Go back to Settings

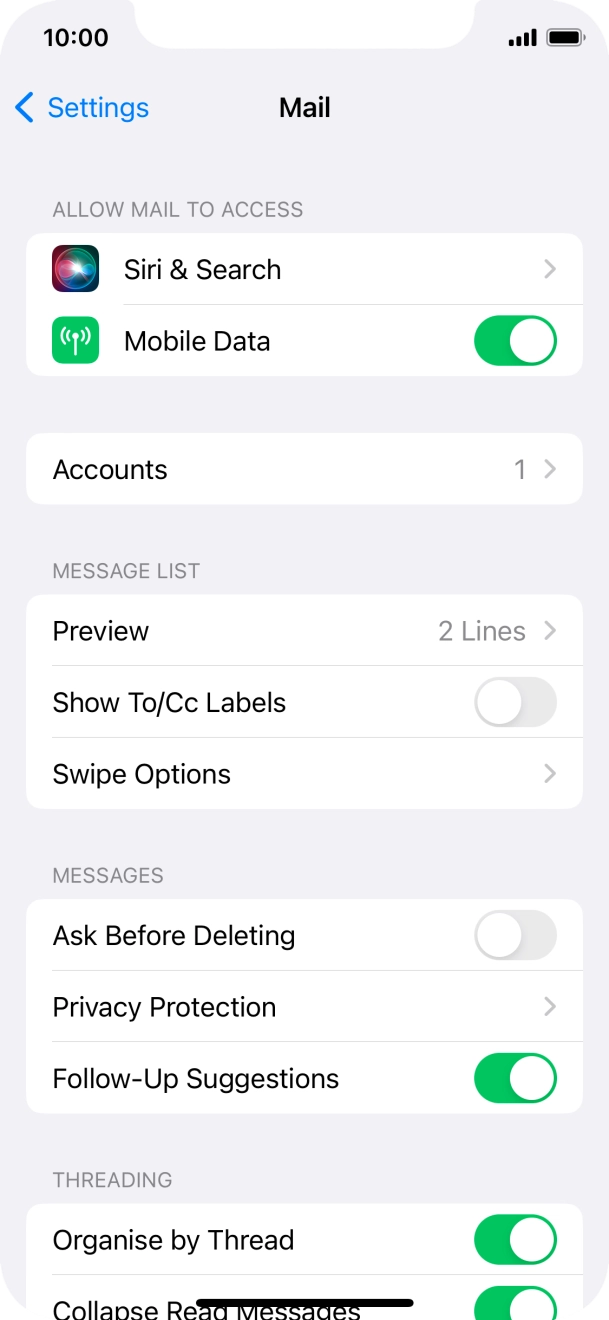pos(82,108)
